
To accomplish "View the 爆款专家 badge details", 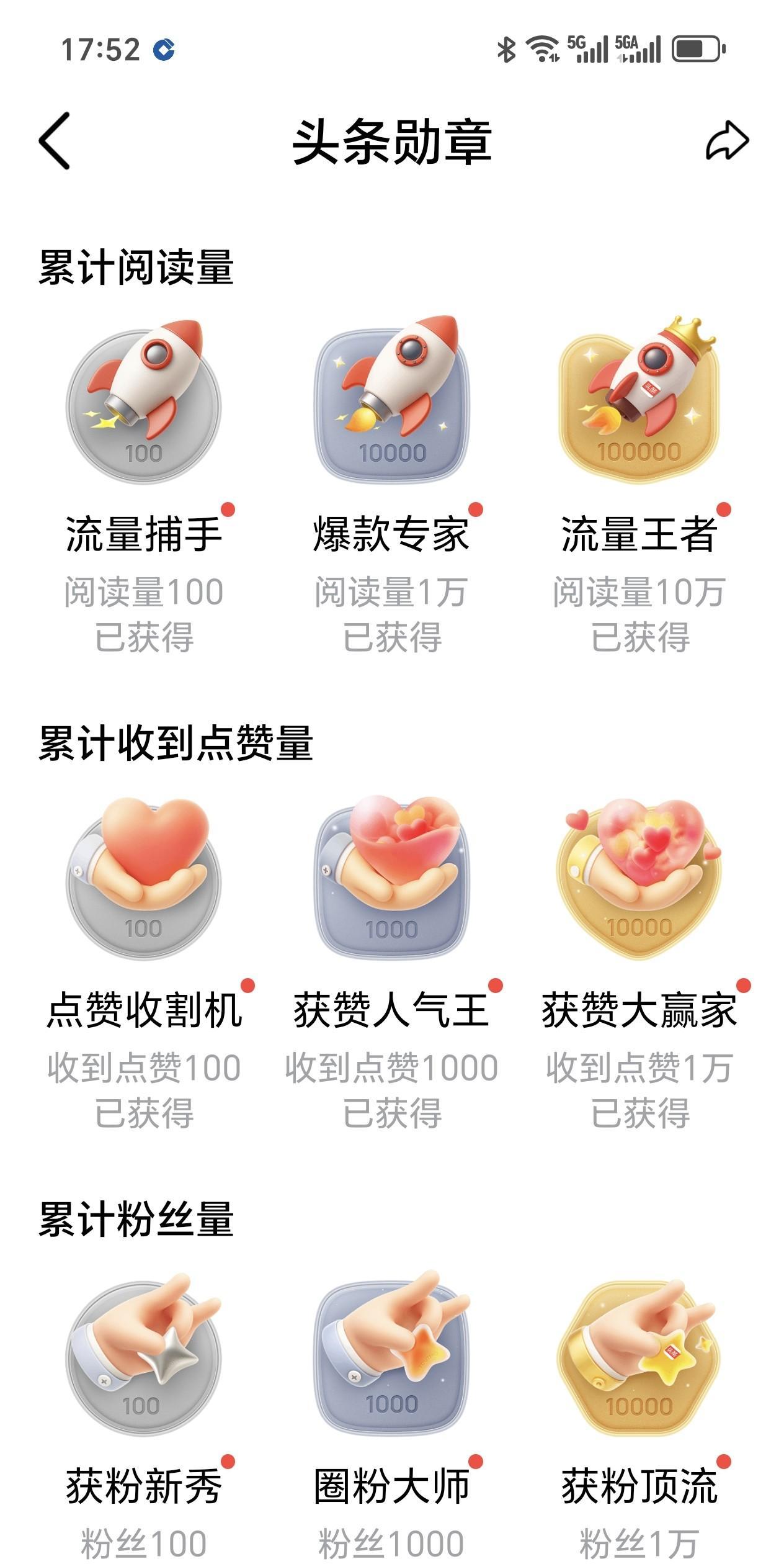I will [391, 403].
